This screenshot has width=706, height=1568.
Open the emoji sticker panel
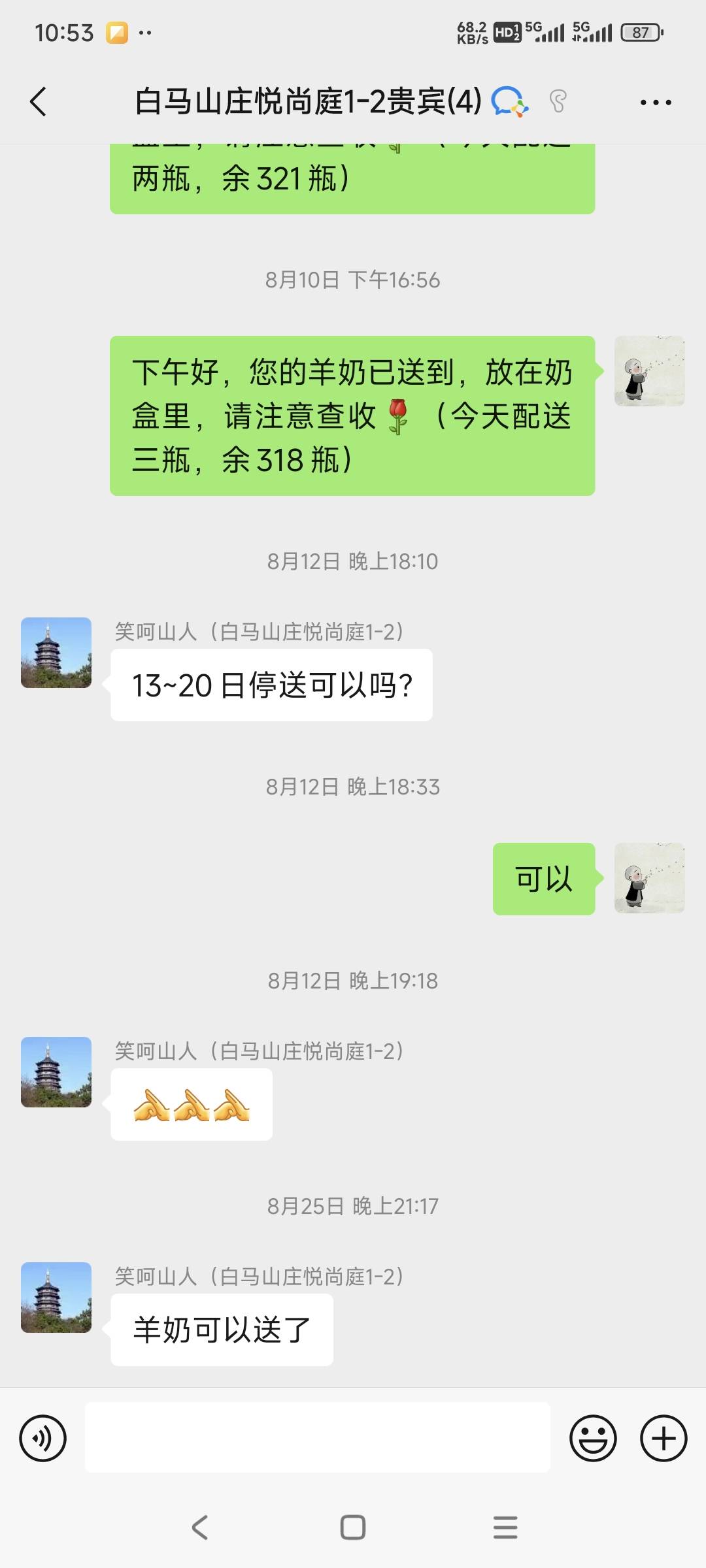coord(593,1438)
